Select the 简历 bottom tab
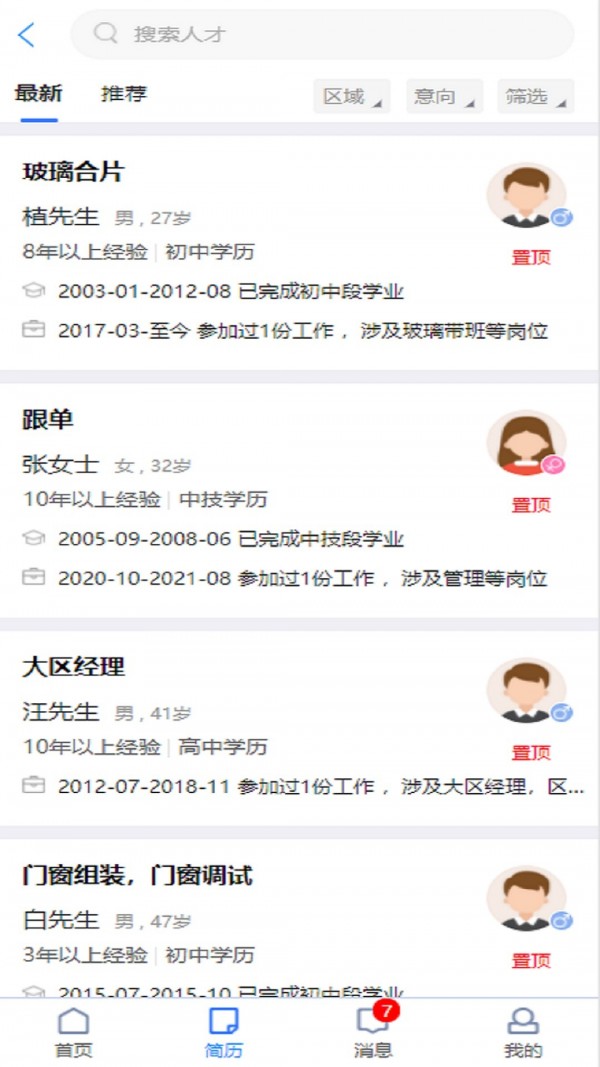 coord(223,1033)
